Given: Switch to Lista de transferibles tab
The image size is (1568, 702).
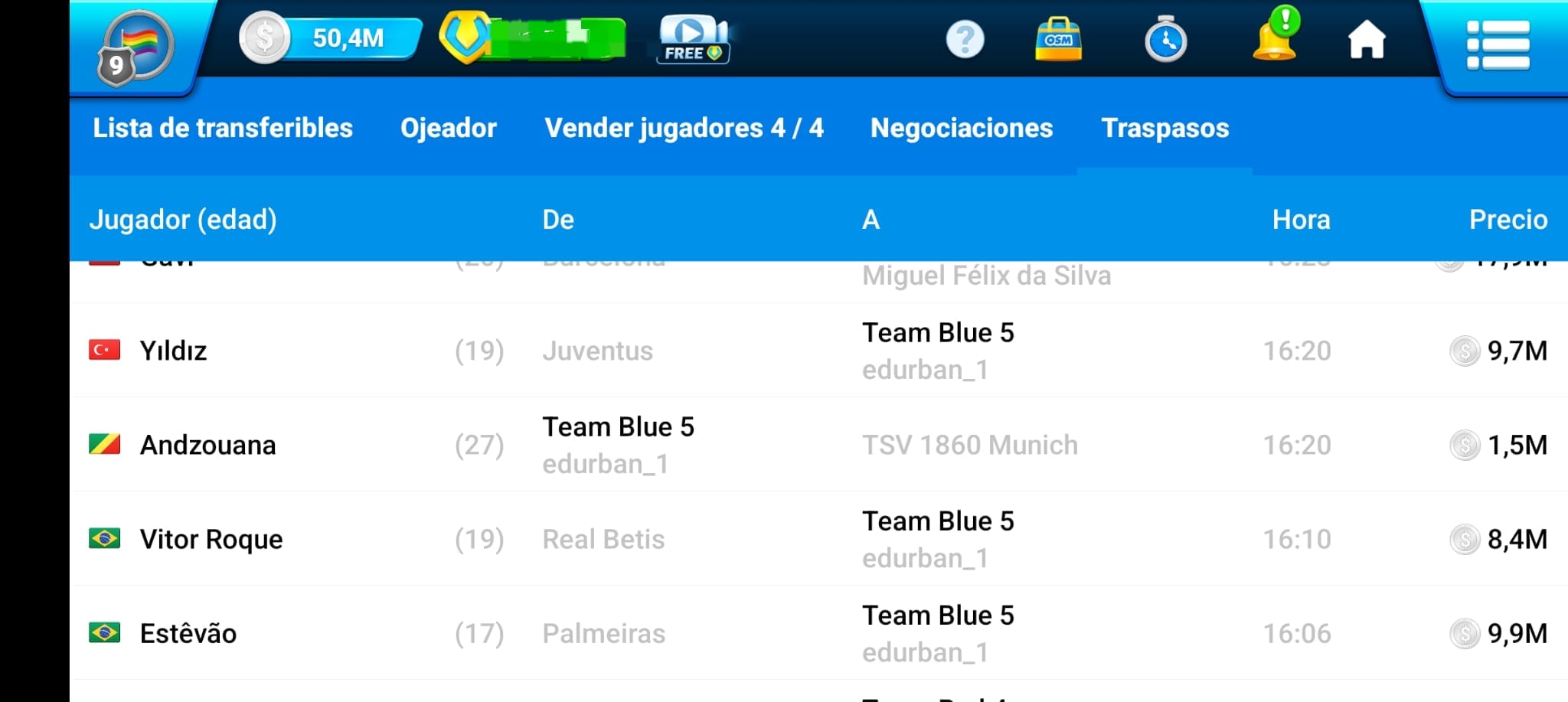Looking at the screenshot, I should coord(223,128).
